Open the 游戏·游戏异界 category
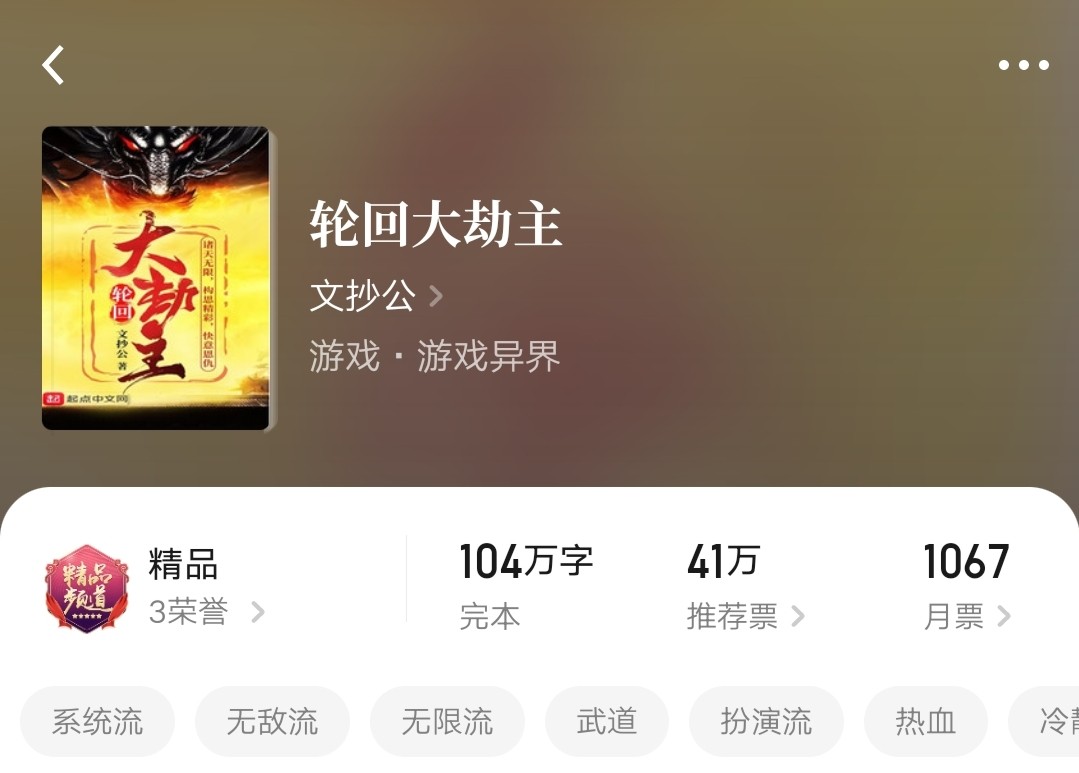 coord(435,356)
